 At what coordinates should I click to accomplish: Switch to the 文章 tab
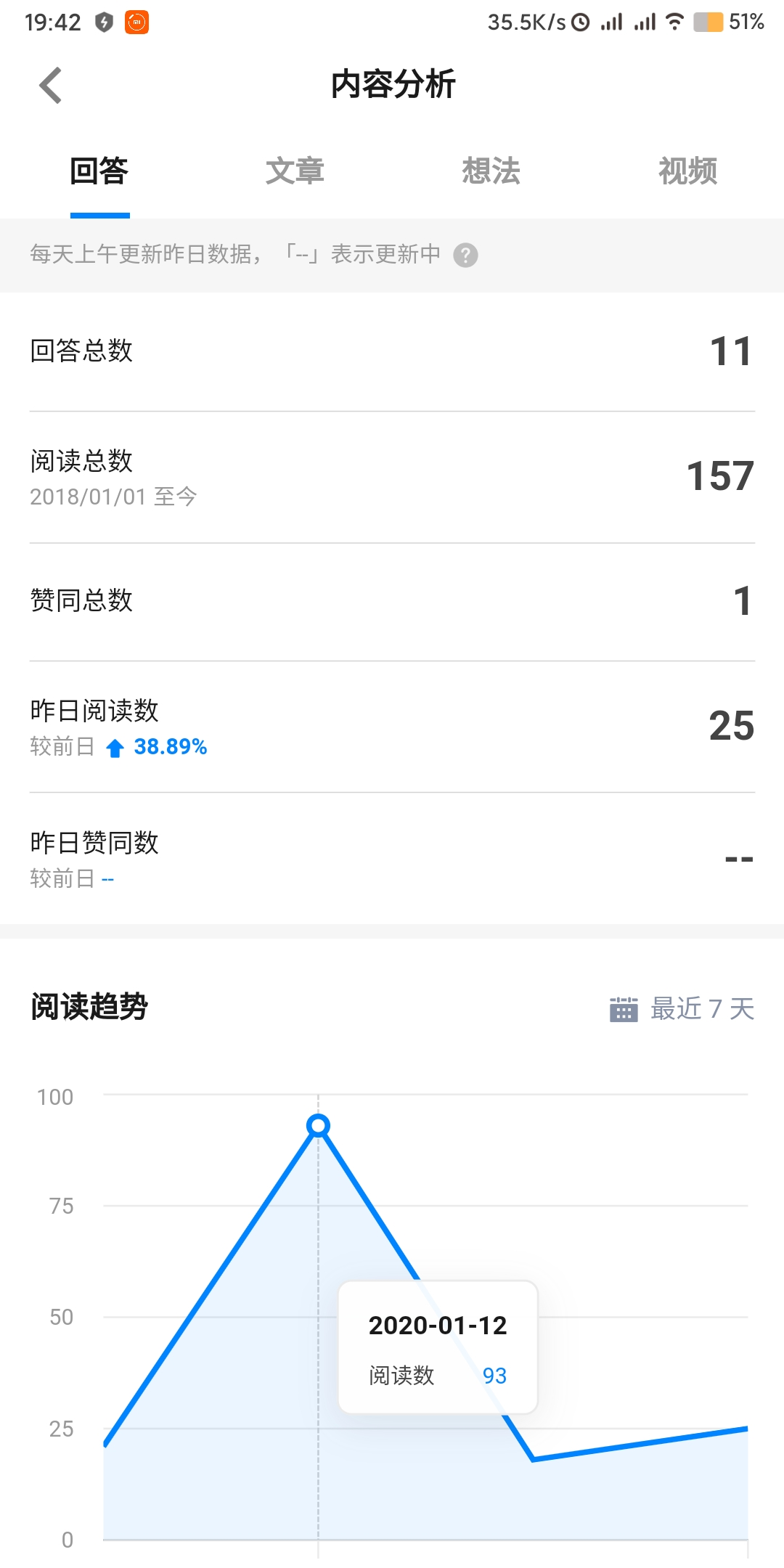pyautogui.click(x=296, y=171)
